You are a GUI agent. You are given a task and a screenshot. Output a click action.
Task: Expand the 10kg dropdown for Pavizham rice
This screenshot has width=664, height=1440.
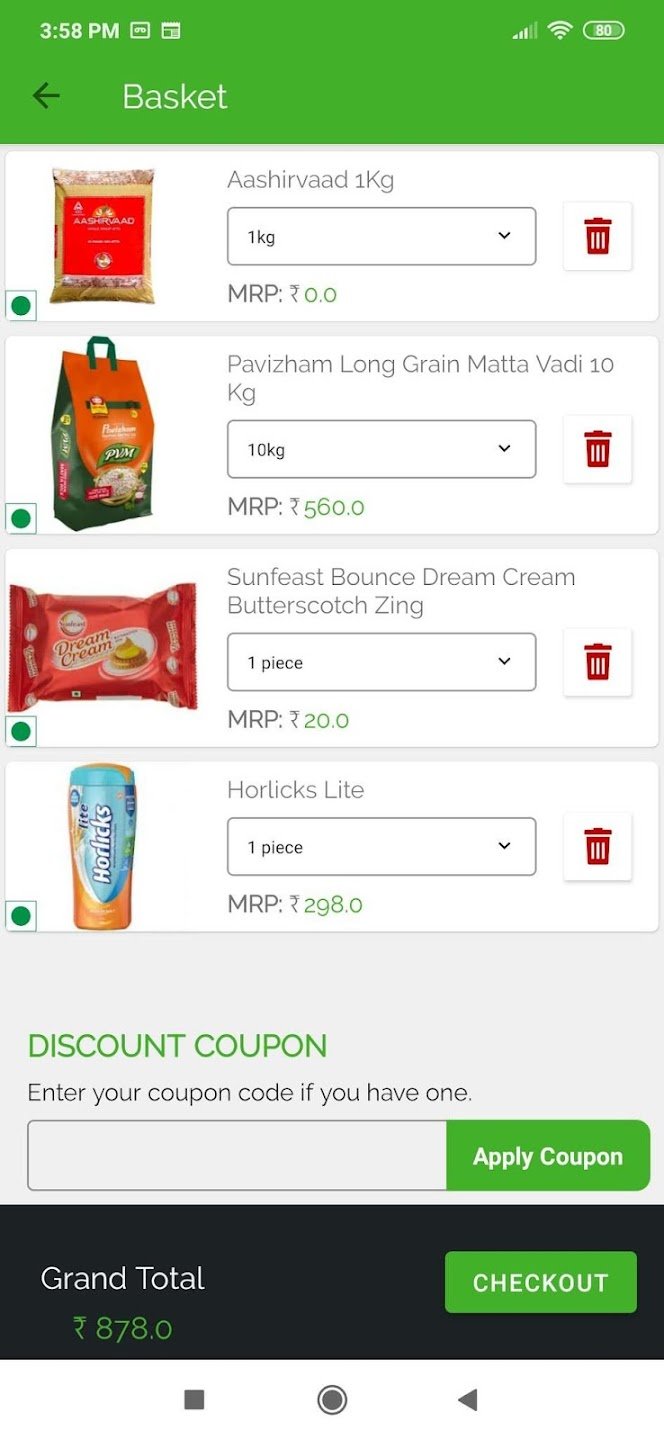click(x=381, y=449)
